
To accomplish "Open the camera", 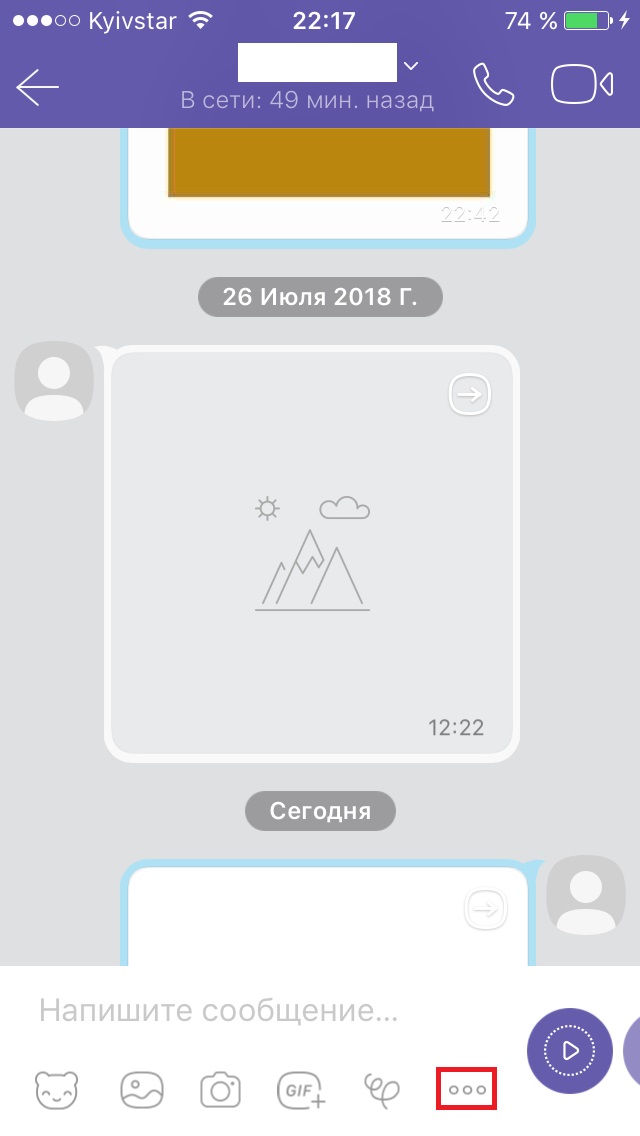I will click(x=221, y=1088).
